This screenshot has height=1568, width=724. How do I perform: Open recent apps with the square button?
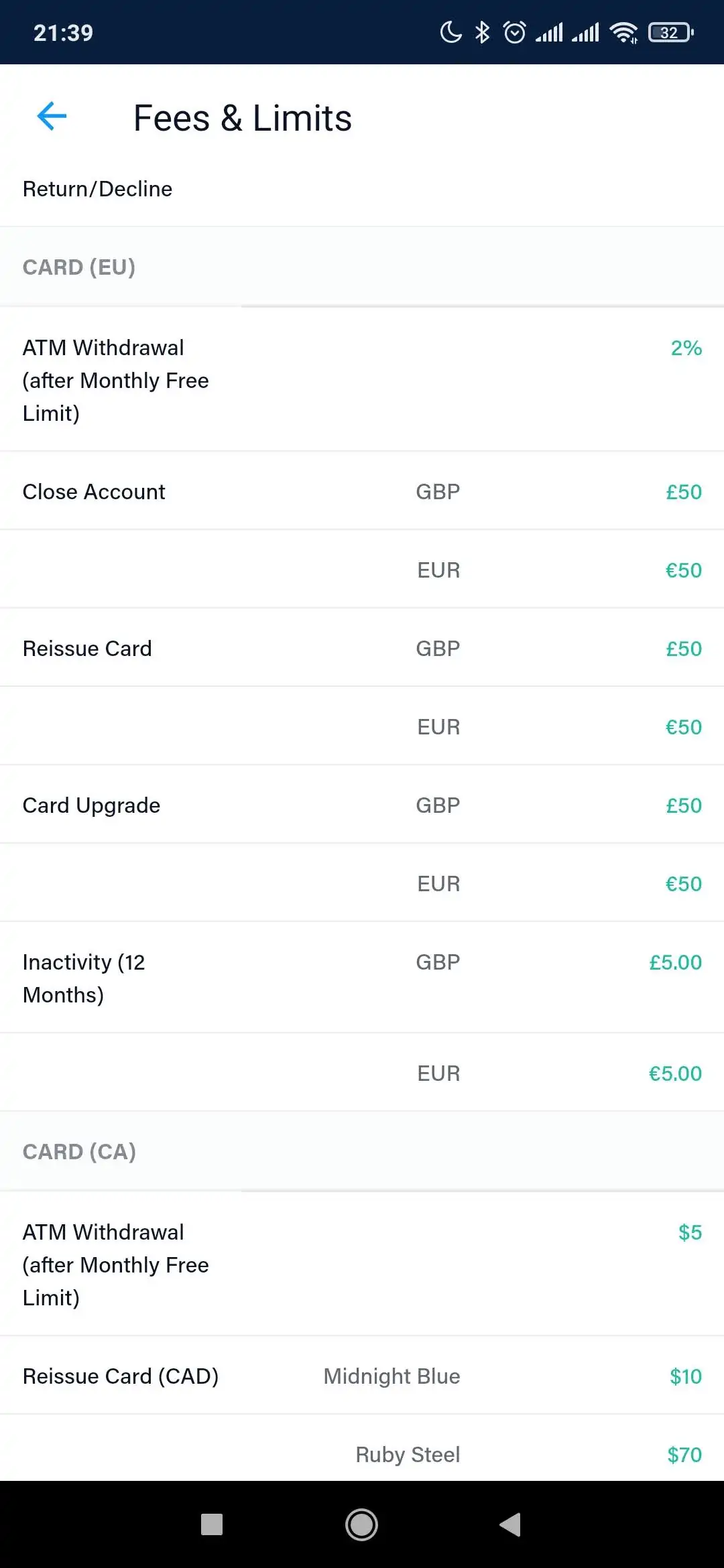[x=212, y=1524]
